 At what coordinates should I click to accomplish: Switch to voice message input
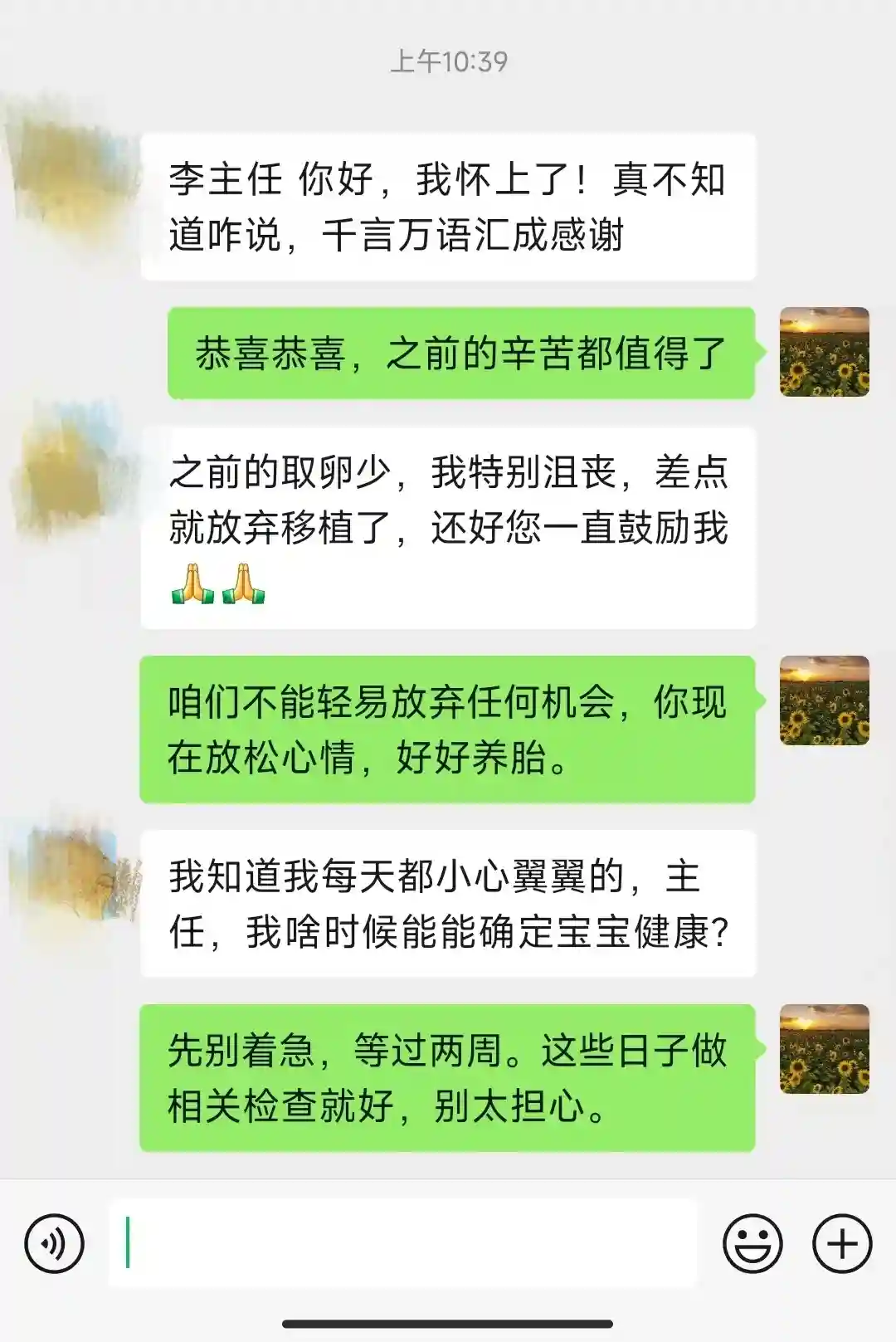tap(55, 1243)
